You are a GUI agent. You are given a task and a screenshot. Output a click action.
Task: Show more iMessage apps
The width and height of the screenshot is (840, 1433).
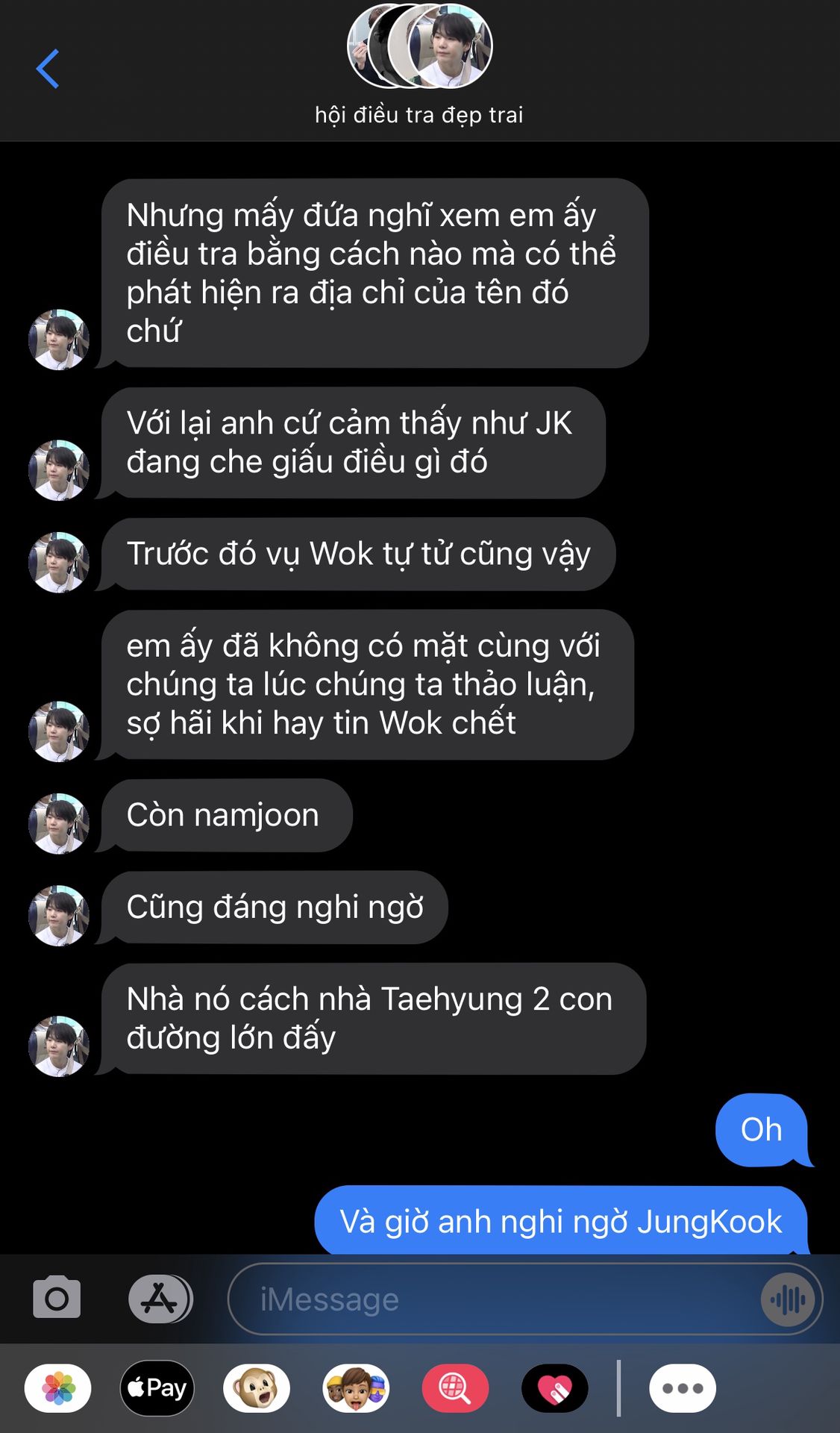point(682,1388)
